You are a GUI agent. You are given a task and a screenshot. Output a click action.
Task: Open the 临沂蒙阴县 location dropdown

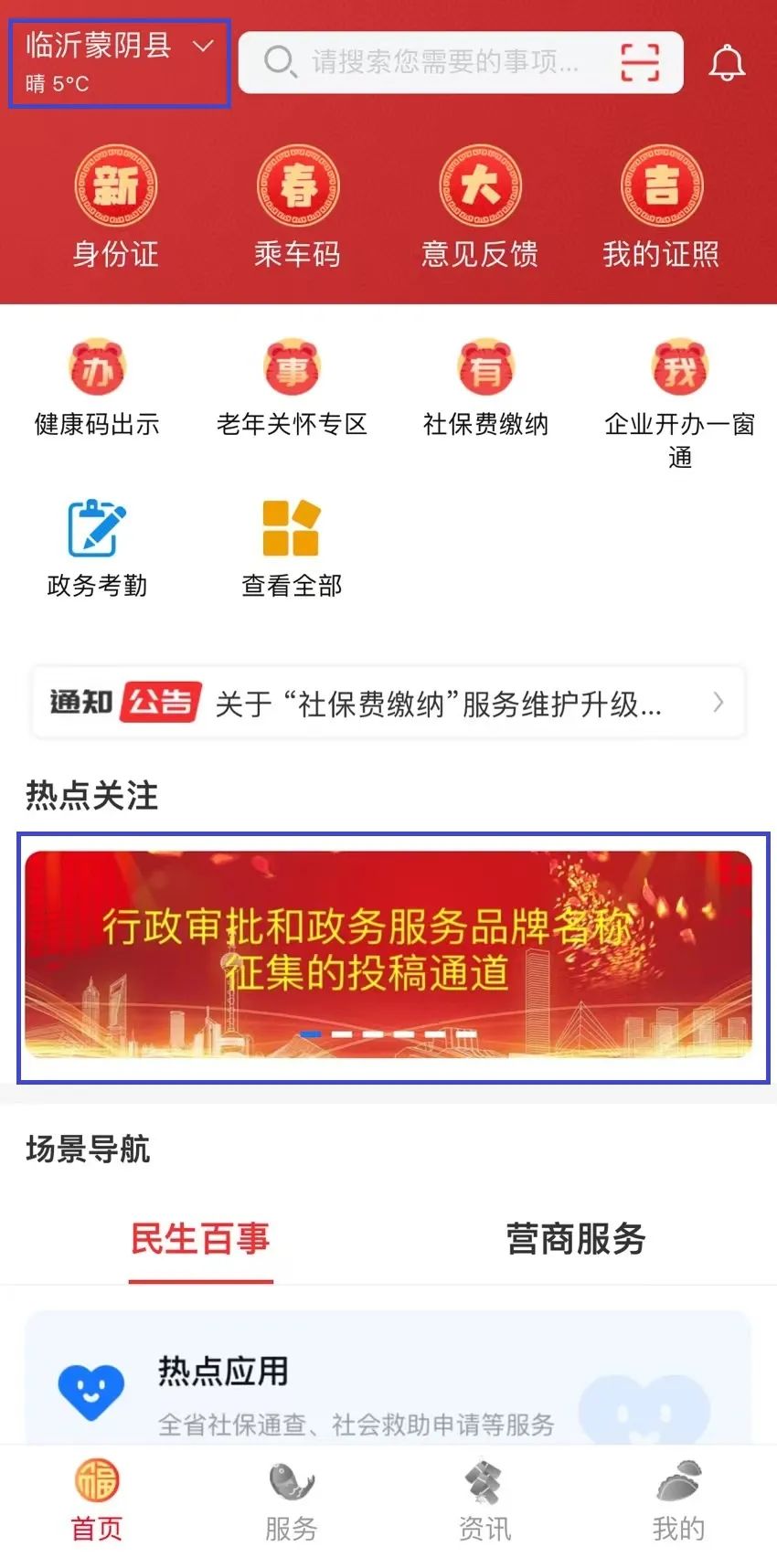[x=119, y=61]
